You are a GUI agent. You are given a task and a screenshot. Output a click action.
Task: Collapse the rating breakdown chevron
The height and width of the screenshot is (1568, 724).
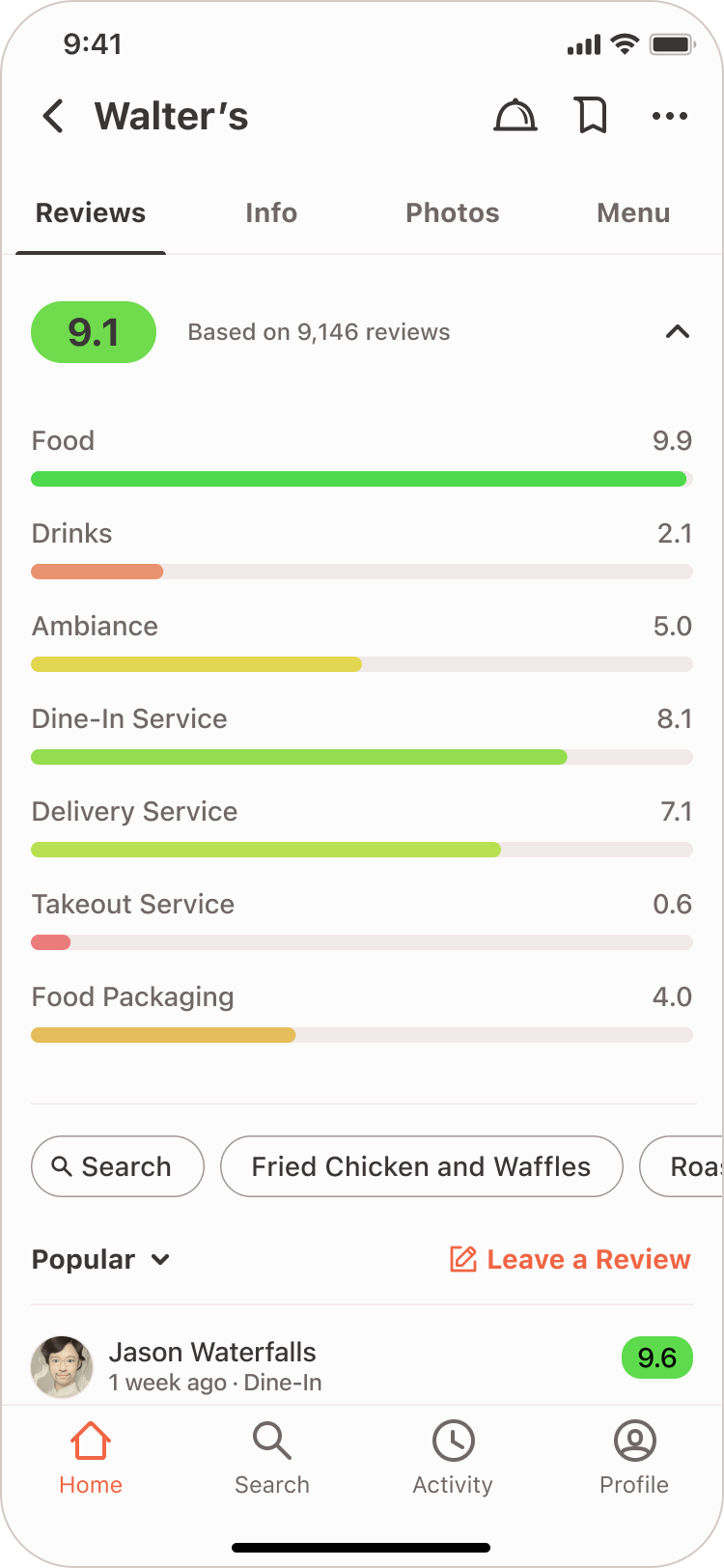tap(678, 332)
